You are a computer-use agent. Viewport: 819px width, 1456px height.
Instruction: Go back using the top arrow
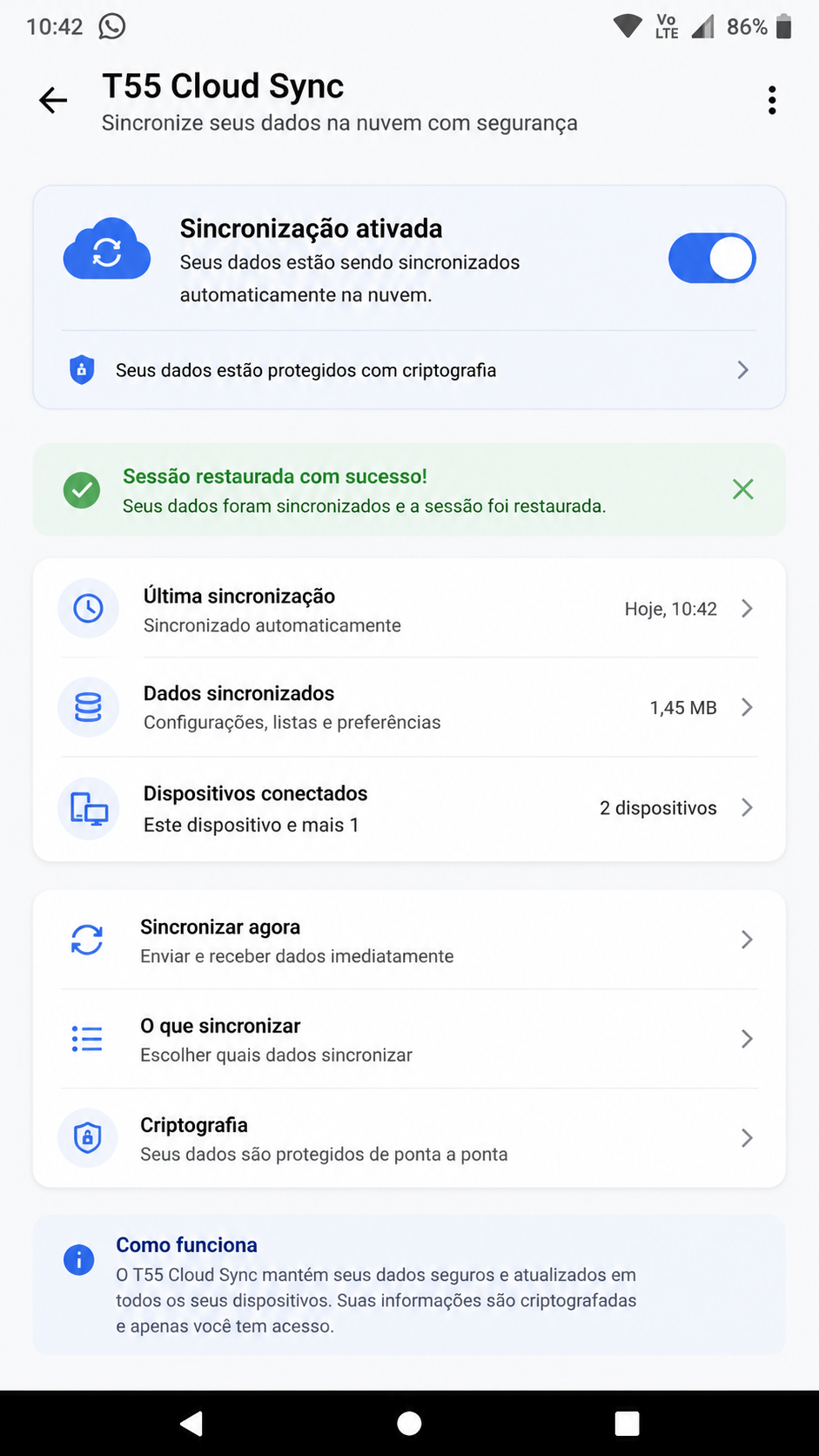(53, 101)
